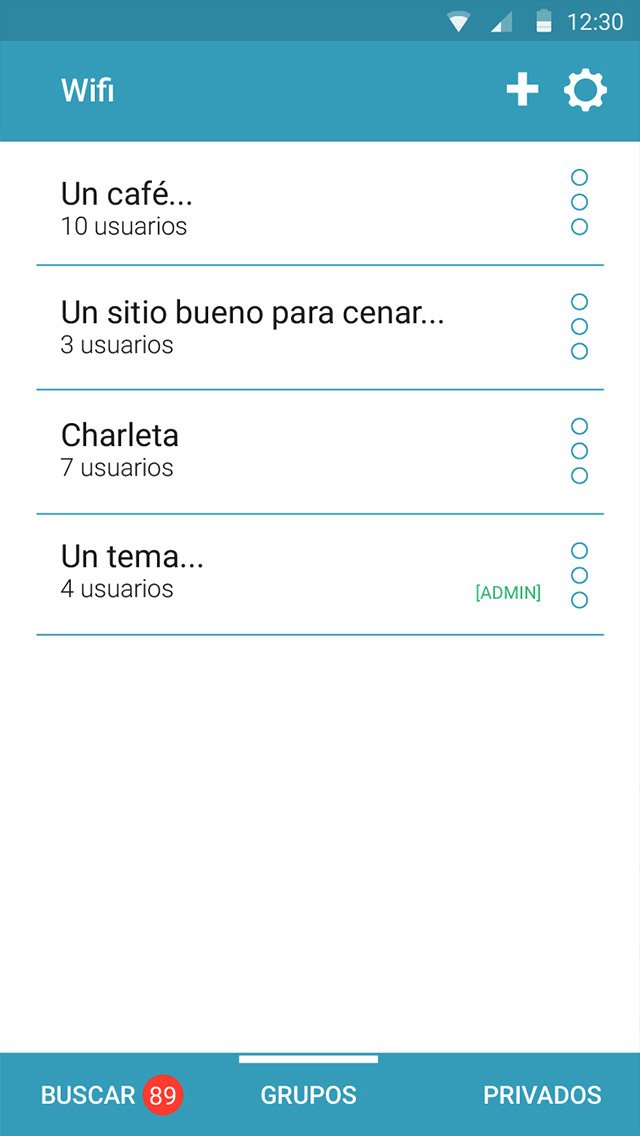The image size is (640, 1136).
Task: Switch to the Buscar tab
Action: [x=112, y=1095]
